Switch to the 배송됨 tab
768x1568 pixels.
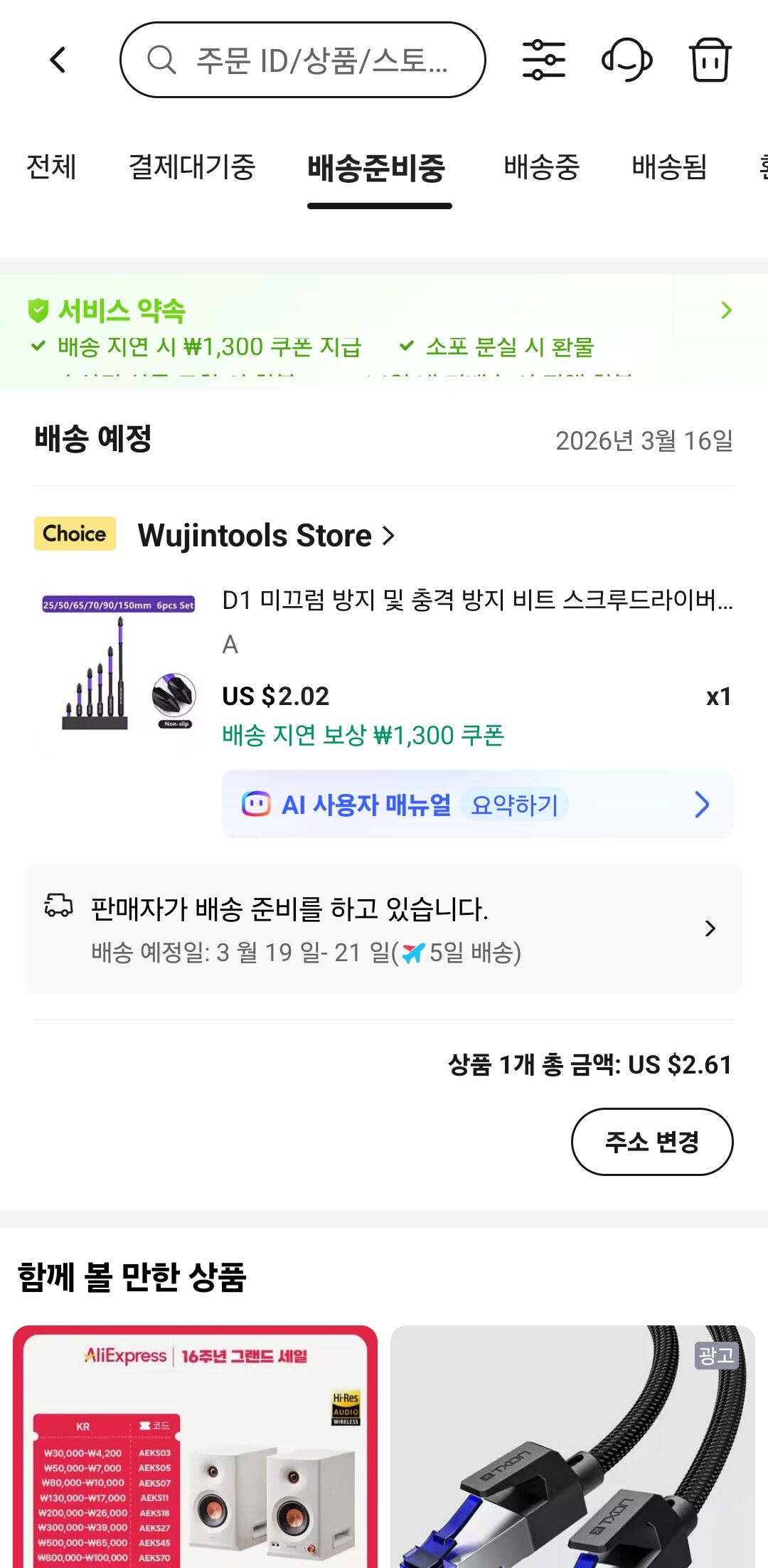coord(669,168)
